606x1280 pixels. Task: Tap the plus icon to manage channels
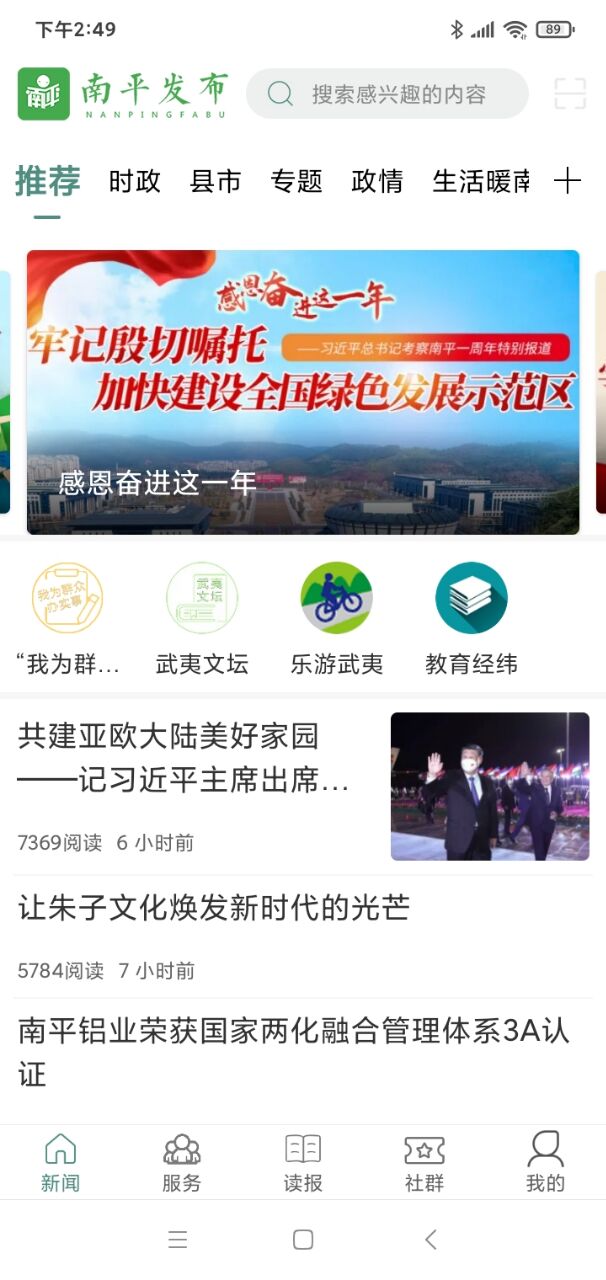tap(567, 181)
